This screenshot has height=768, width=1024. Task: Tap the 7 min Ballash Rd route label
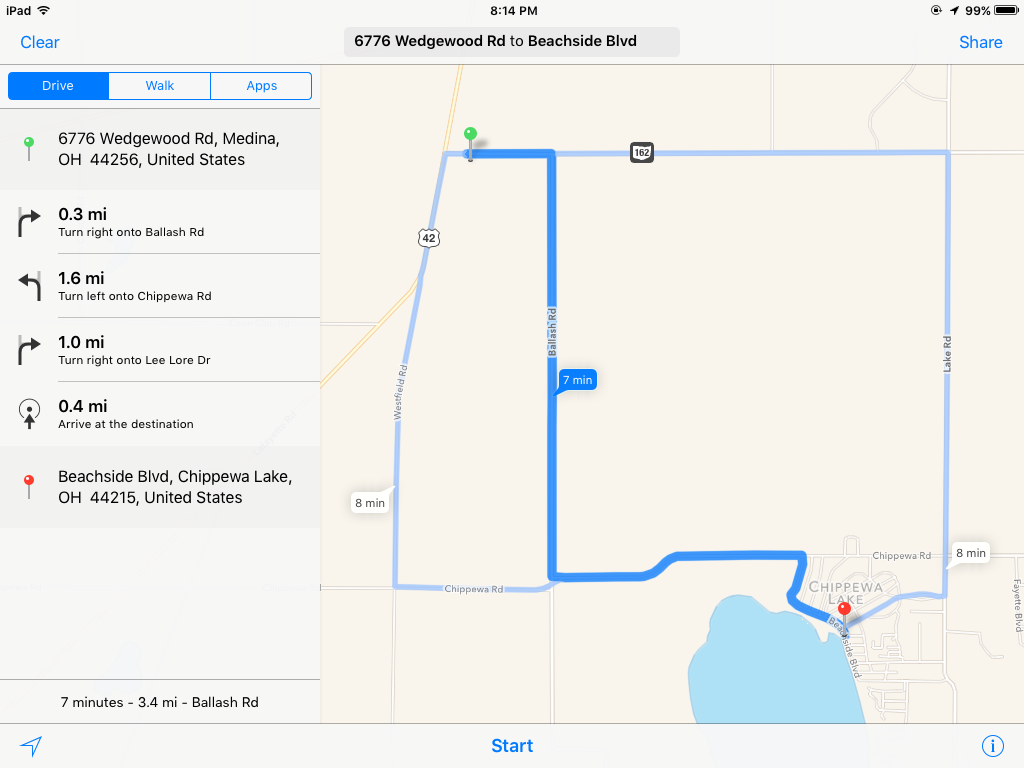click(x=577, y=380)
